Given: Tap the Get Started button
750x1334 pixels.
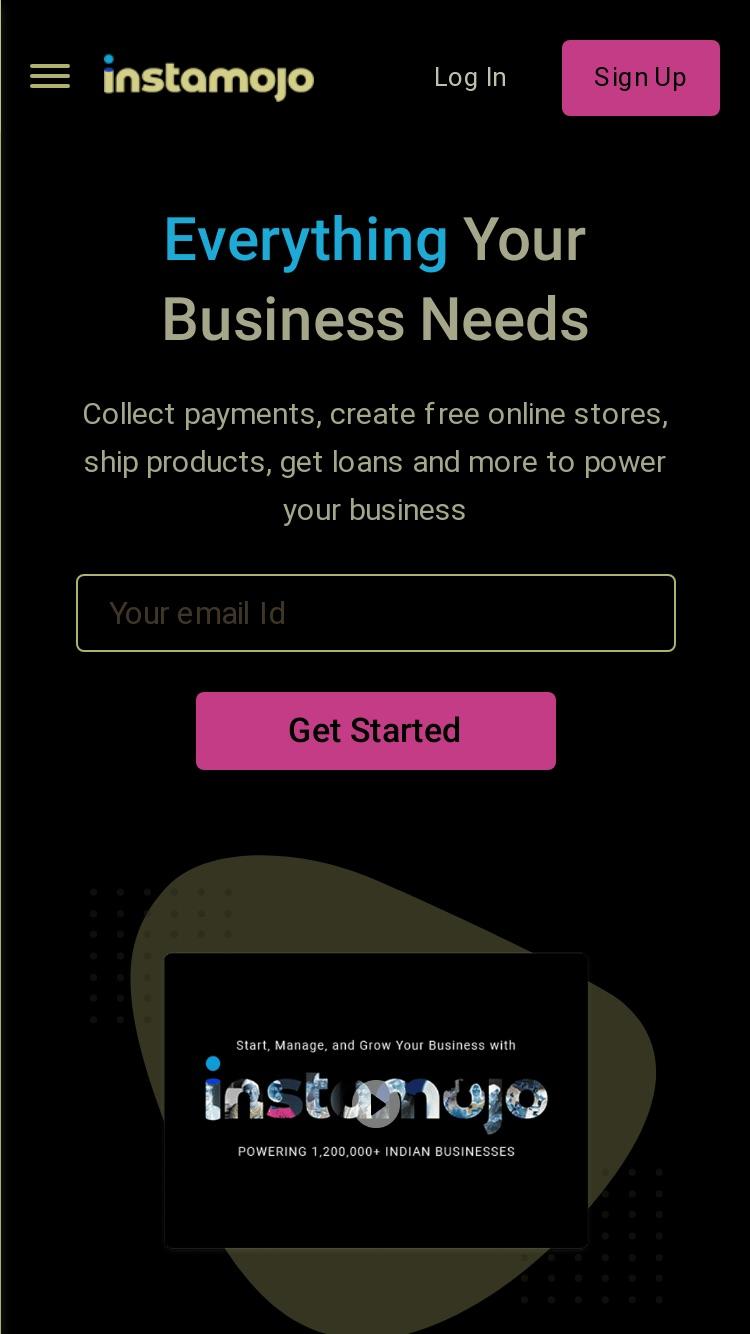Looking at the screenshot, I should (376, 731).
